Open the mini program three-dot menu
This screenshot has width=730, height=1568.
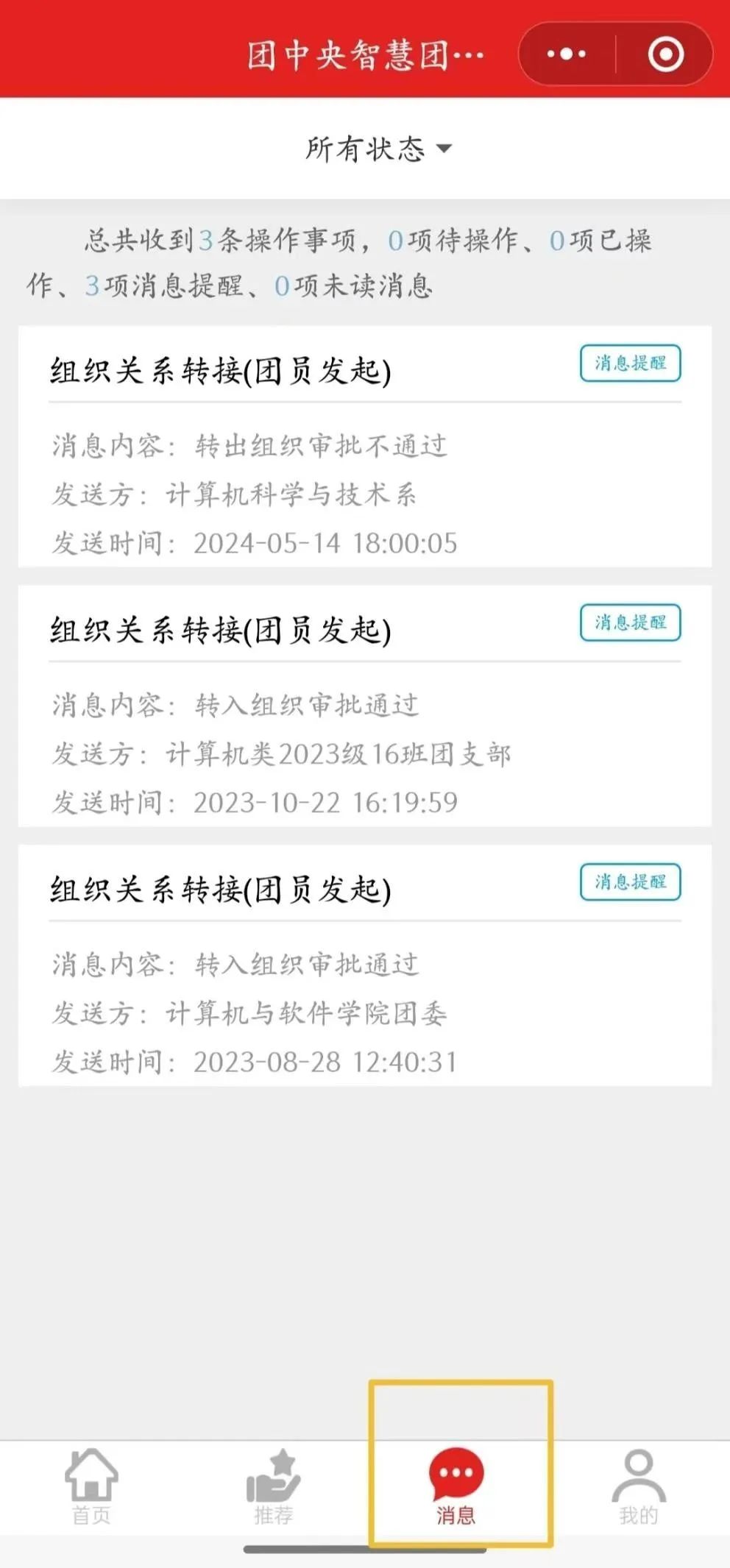click(x=567, y=54)
